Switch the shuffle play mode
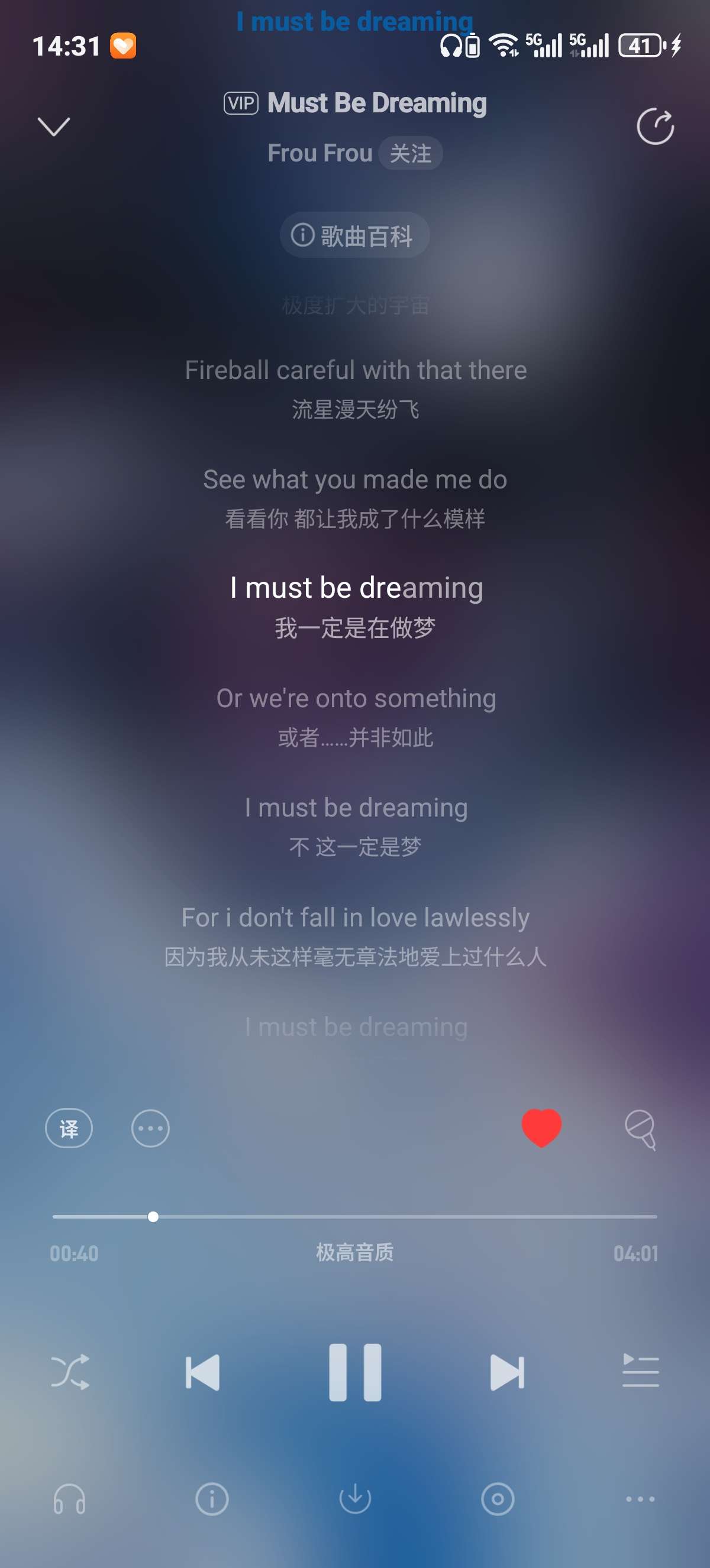 [70, 1373]
